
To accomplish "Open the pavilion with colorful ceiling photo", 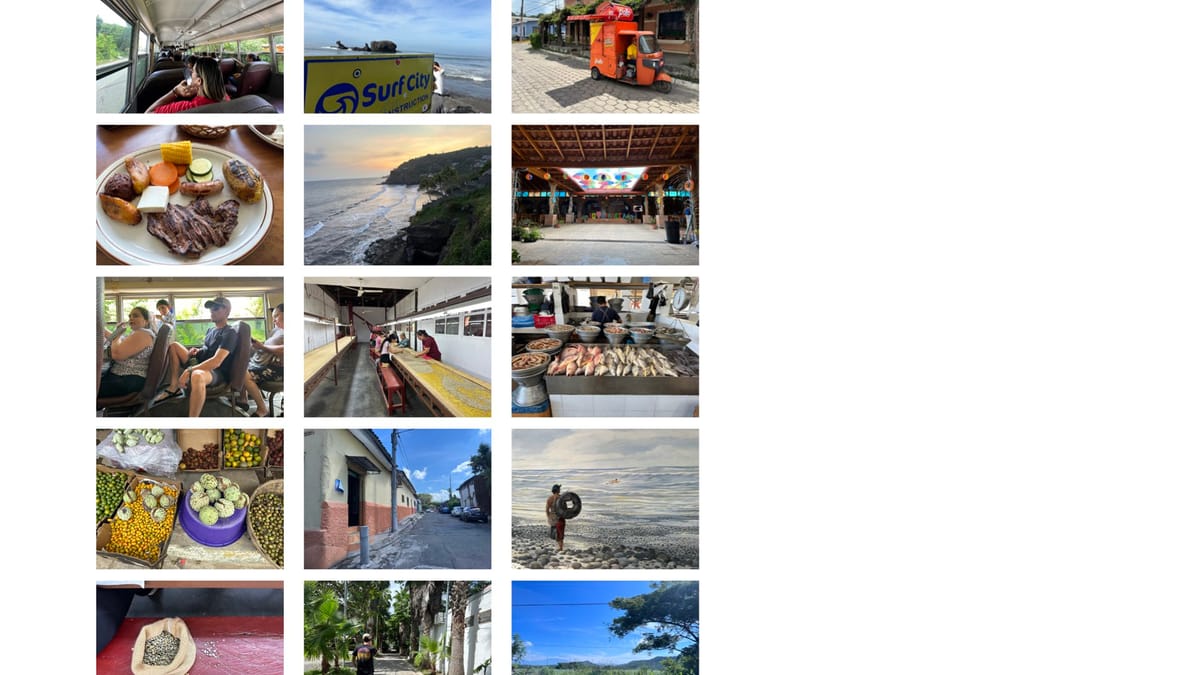I will pos(605,195).
